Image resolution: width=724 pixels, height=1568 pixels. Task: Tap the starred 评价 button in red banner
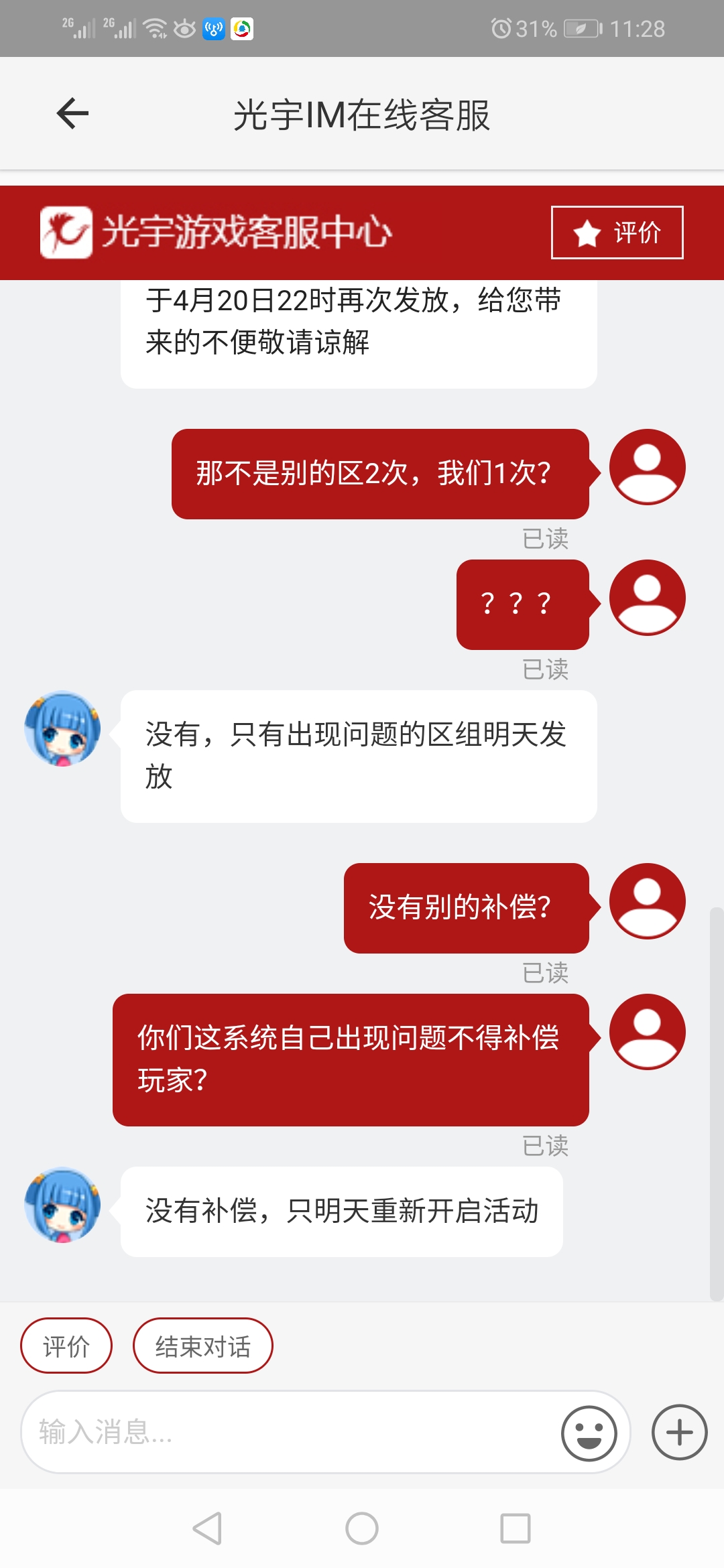click(x=617, y=233)
